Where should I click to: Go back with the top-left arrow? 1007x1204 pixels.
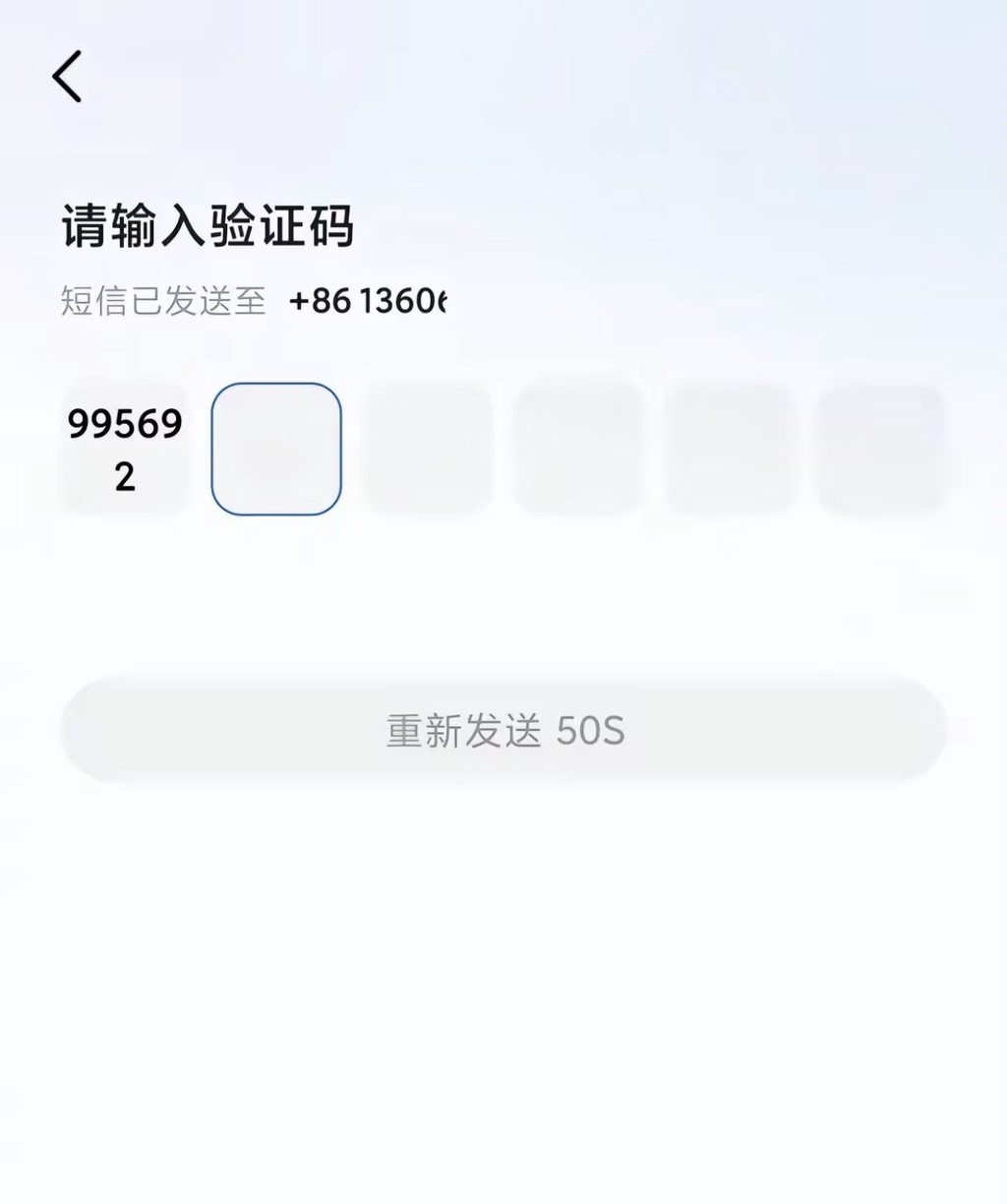pos(67,77)
